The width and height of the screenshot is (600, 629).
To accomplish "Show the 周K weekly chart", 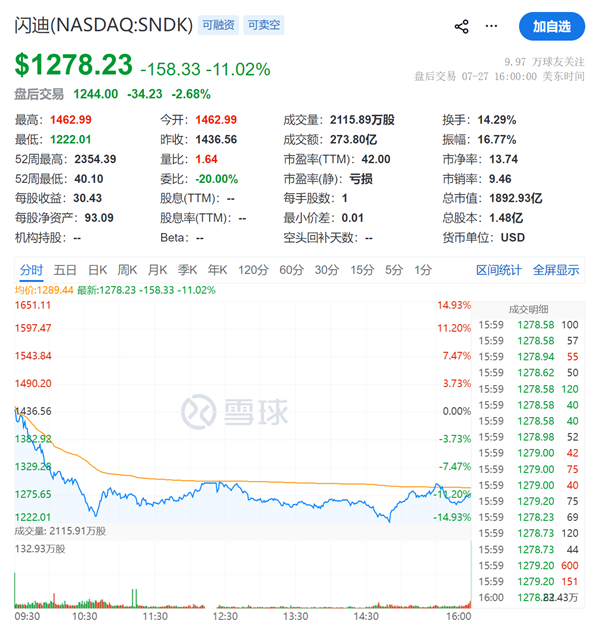I will 127,270.
